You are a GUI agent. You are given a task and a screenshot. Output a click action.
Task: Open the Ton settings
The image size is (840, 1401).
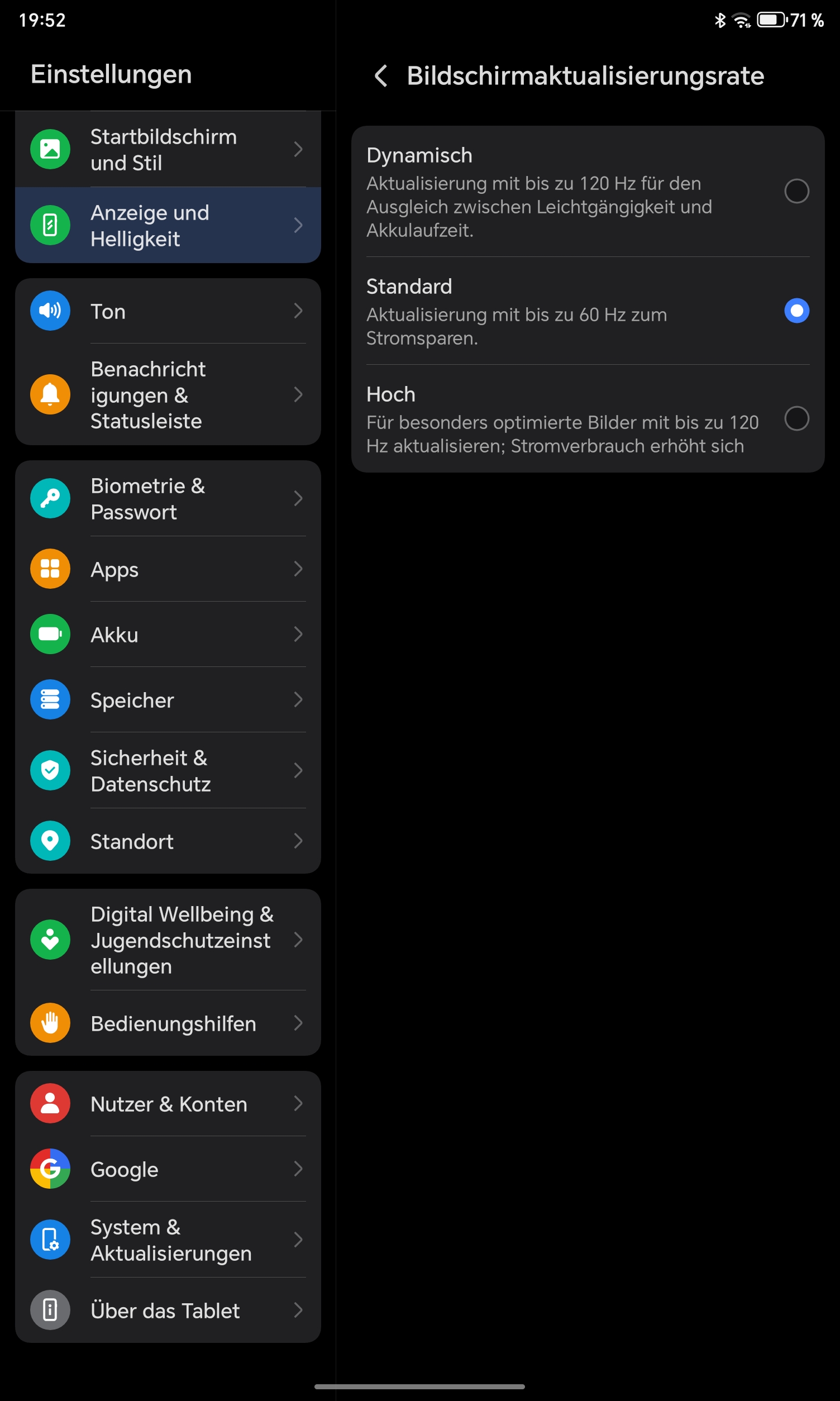coord(168,311)
